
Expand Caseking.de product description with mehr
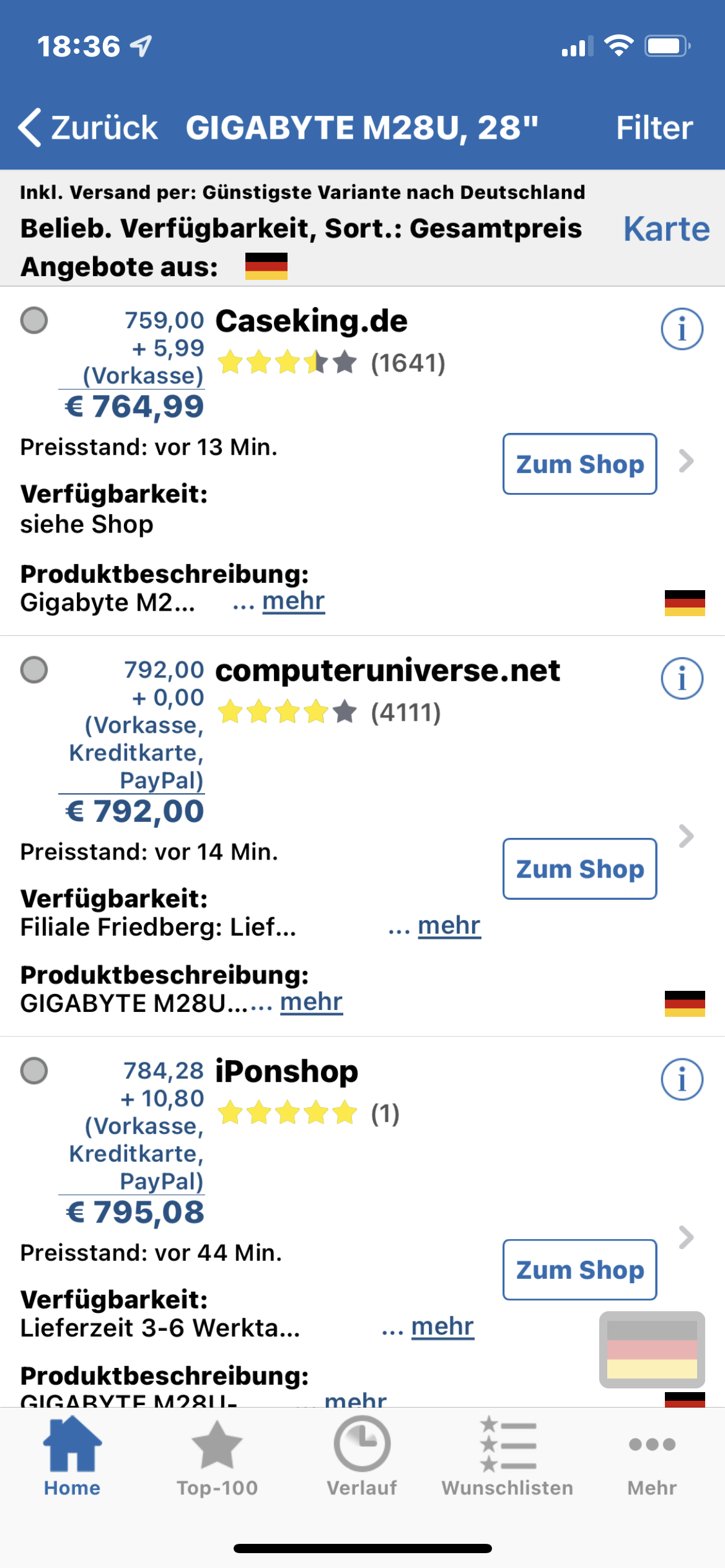tap(293, 601)
